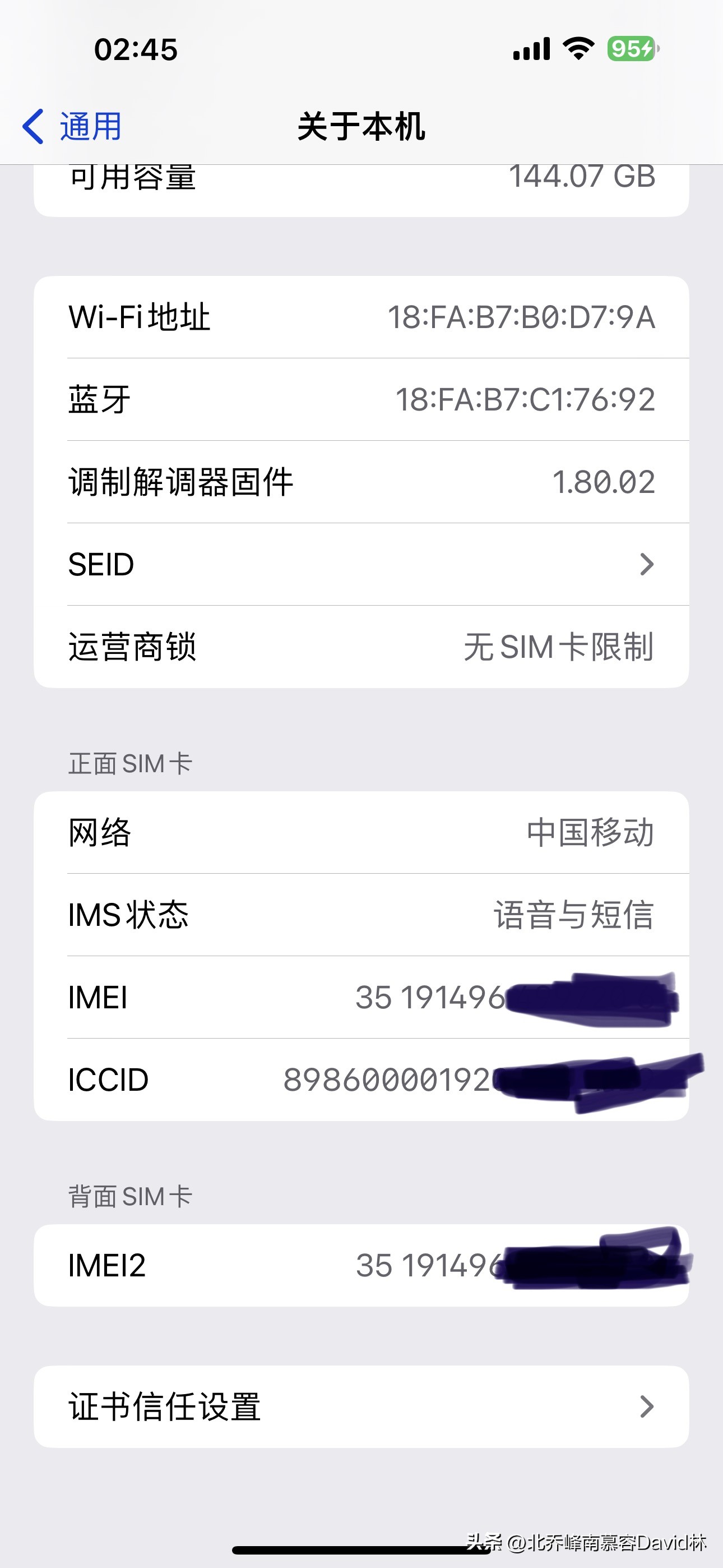Select the IMEI number row
This screenshot has width=723, height=1568.
[361, 997]
